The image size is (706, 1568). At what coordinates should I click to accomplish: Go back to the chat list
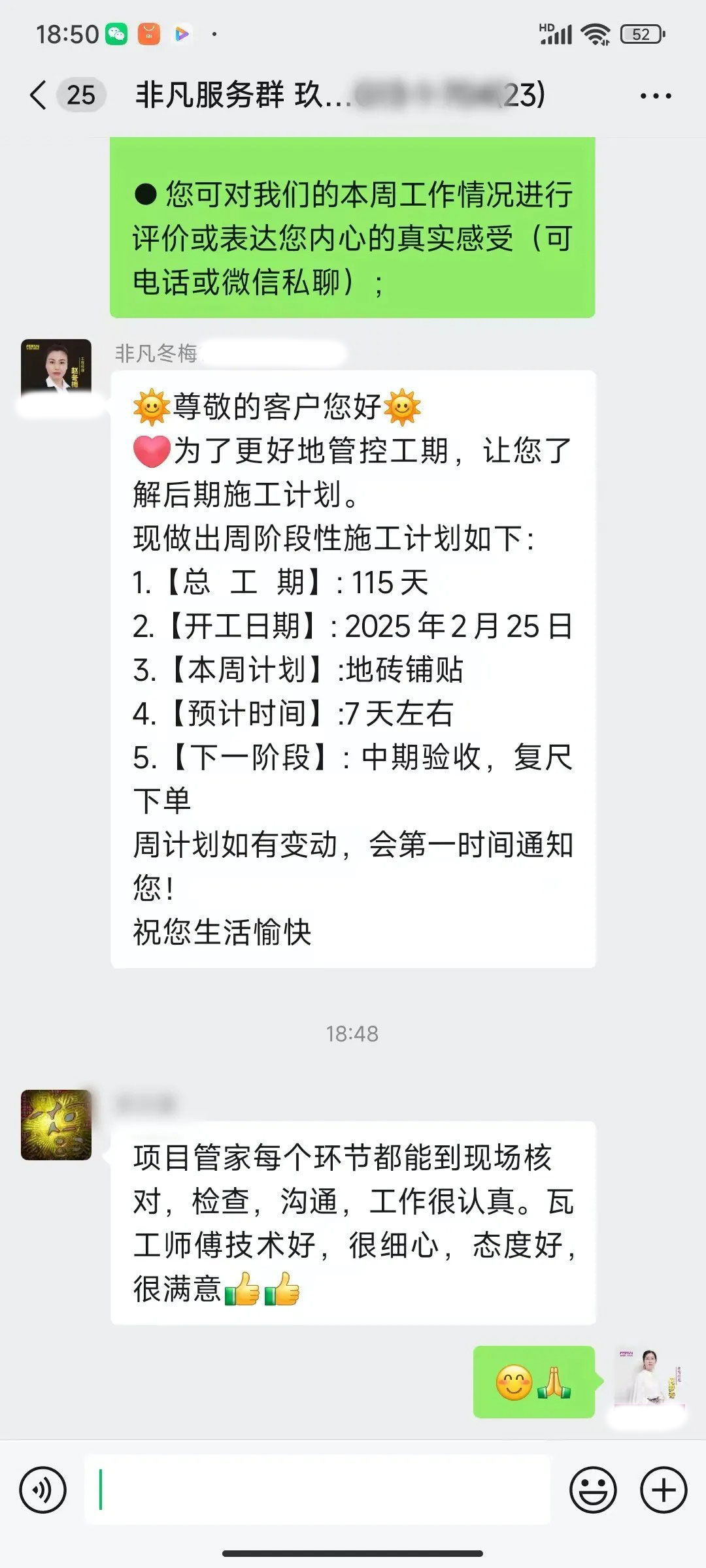point(39,95)
